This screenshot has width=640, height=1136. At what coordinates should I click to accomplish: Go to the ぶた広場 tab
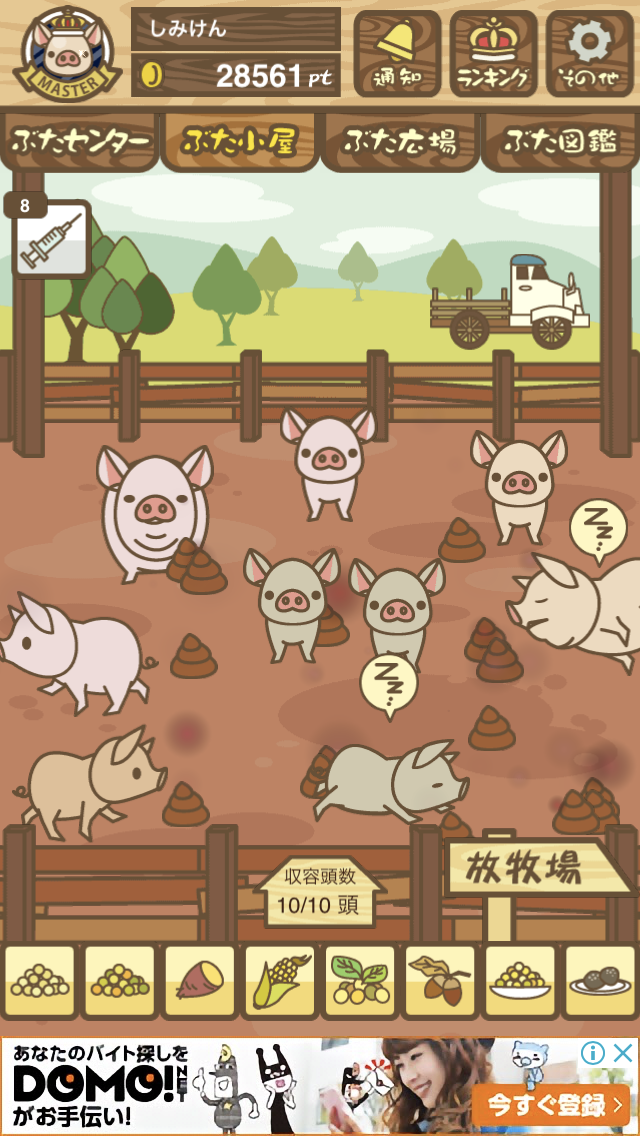pyautogui.click(x=400, y=142)
